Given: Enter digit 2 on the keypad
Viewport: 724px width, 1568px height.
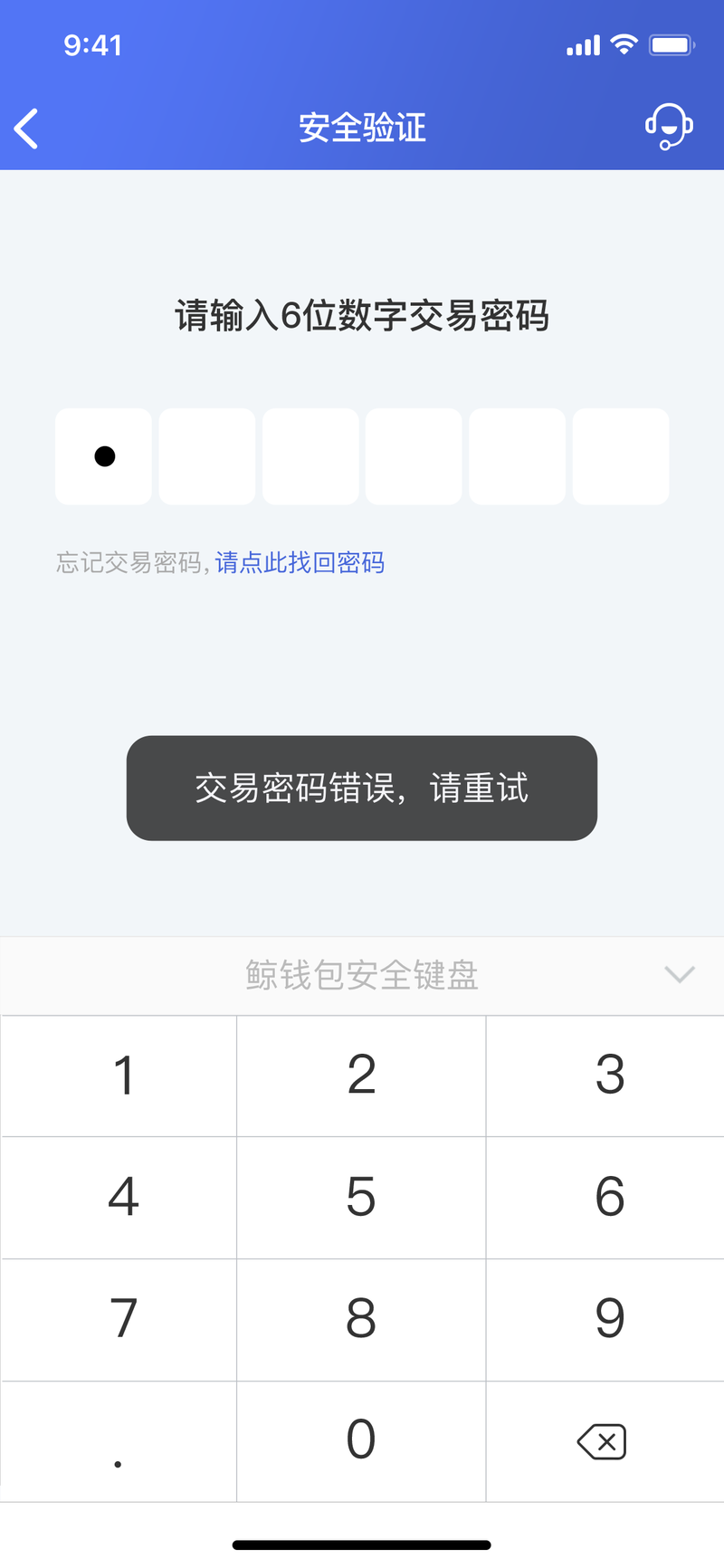Looking at the screenshot, I should (361, 1076).
